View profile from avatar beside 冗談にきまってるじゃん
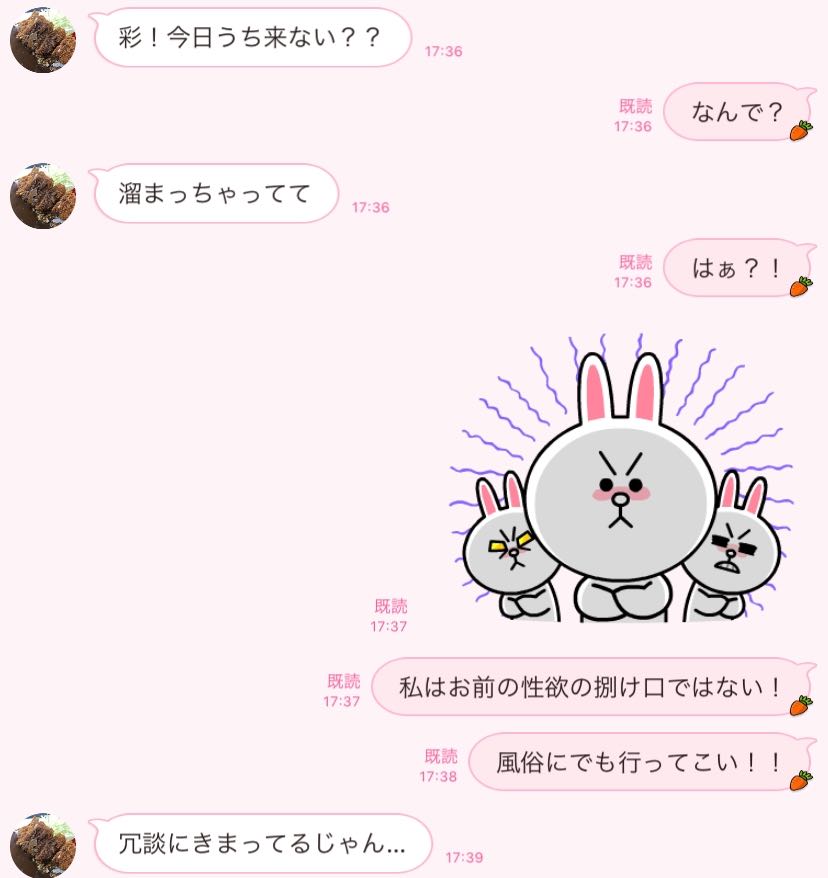The image size is (828, 878). click(x=43, y=845)
